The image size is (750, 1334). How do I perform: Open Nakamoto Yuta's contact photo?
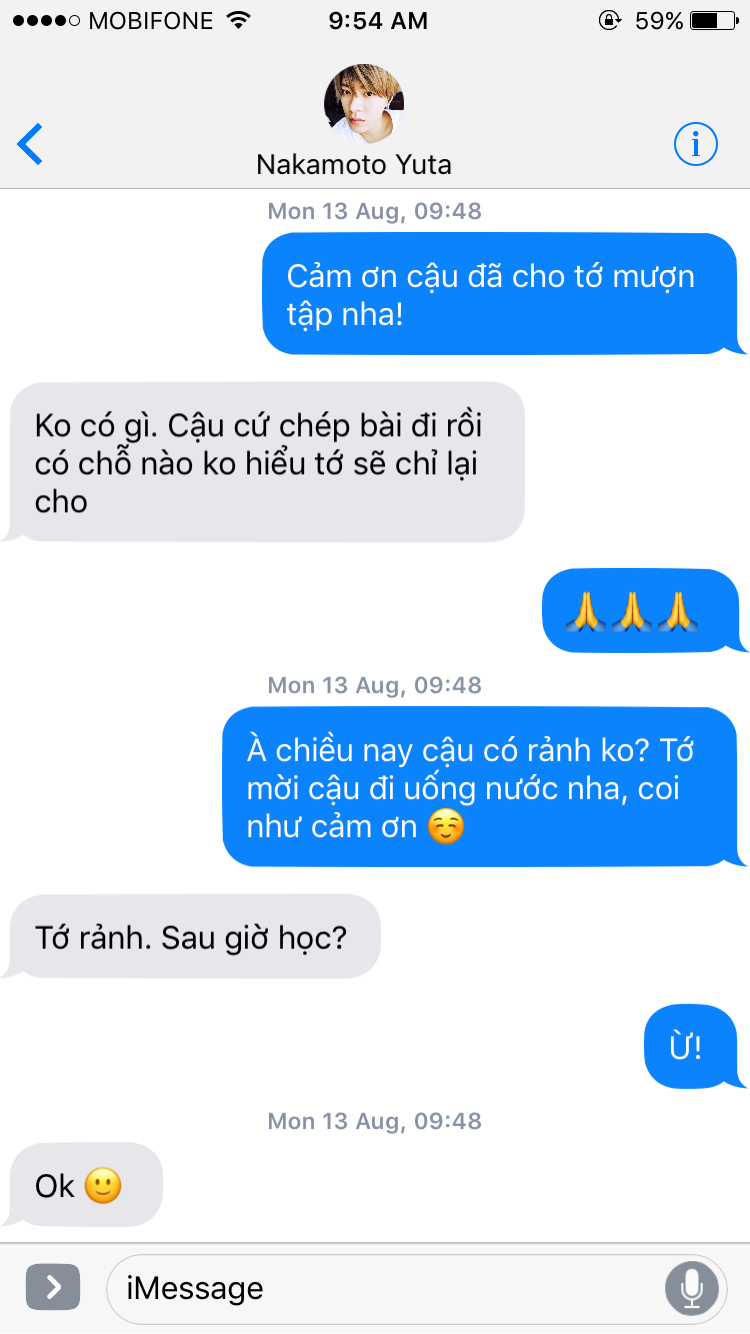(x=364, y=104)
